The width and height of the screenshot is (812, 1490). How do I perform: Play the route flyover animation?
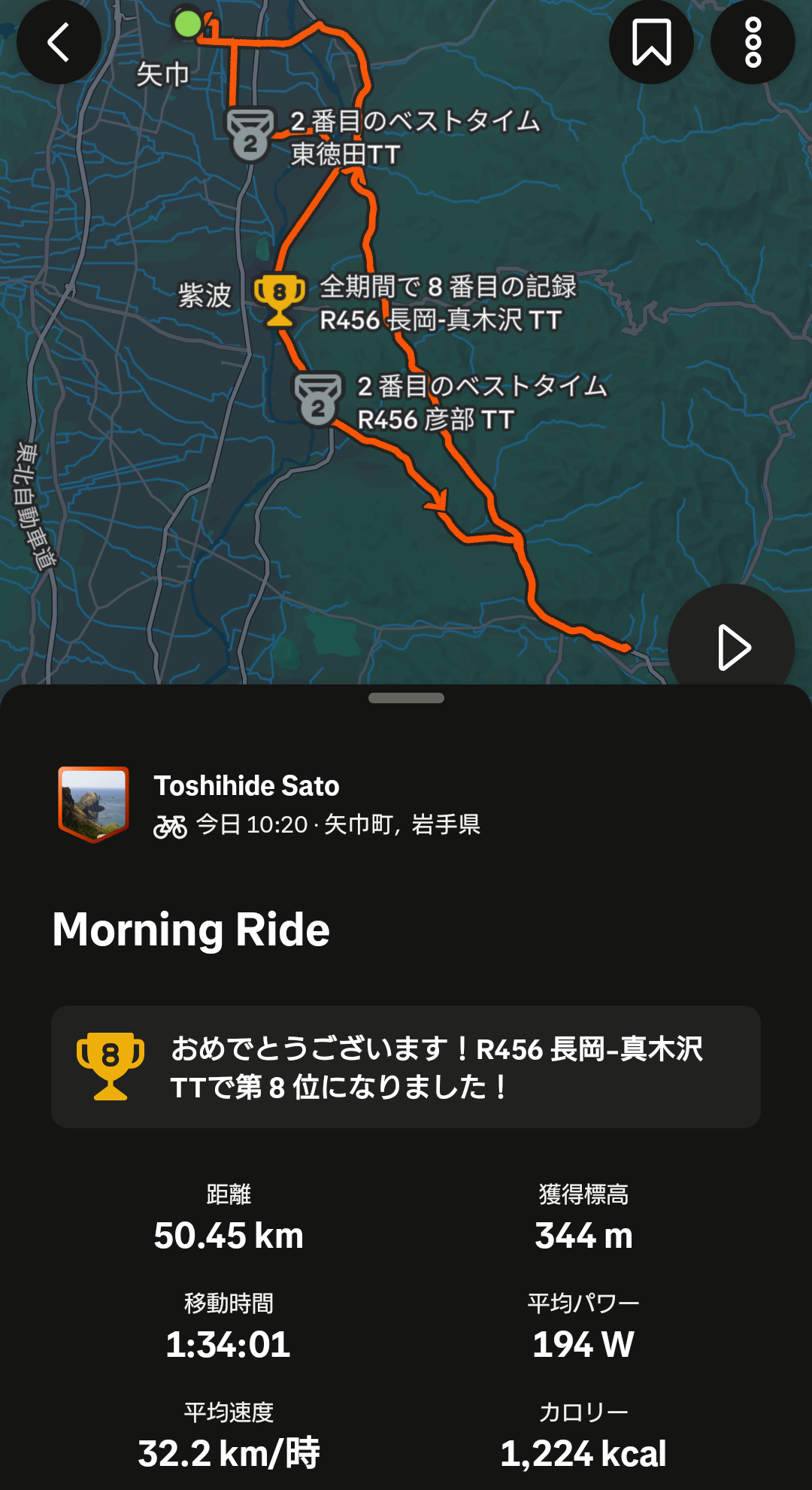(732, 647)
